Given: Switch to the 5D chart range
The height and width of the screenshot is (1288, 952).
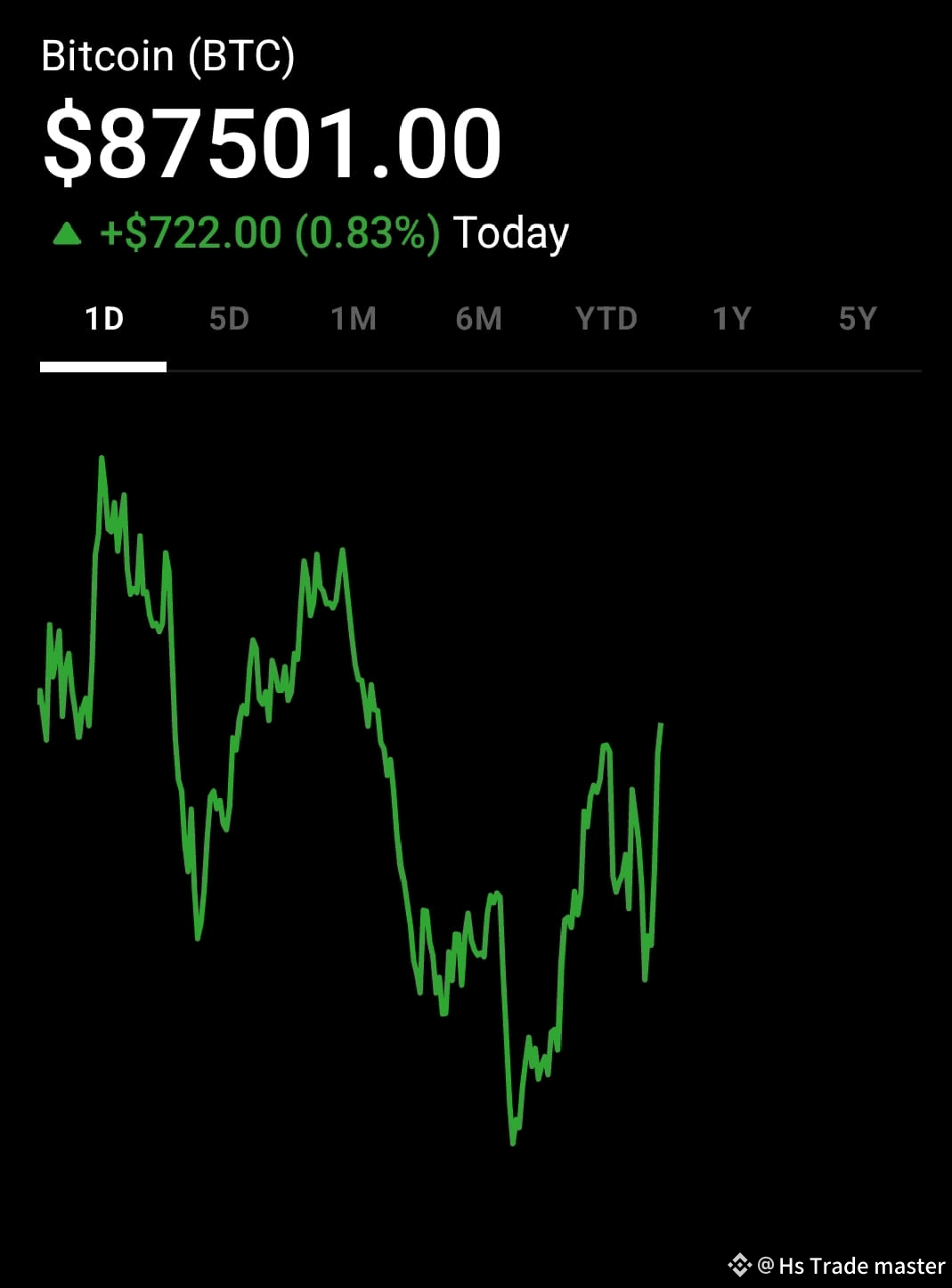Looking at the screenshot, I should coord(229,319).
